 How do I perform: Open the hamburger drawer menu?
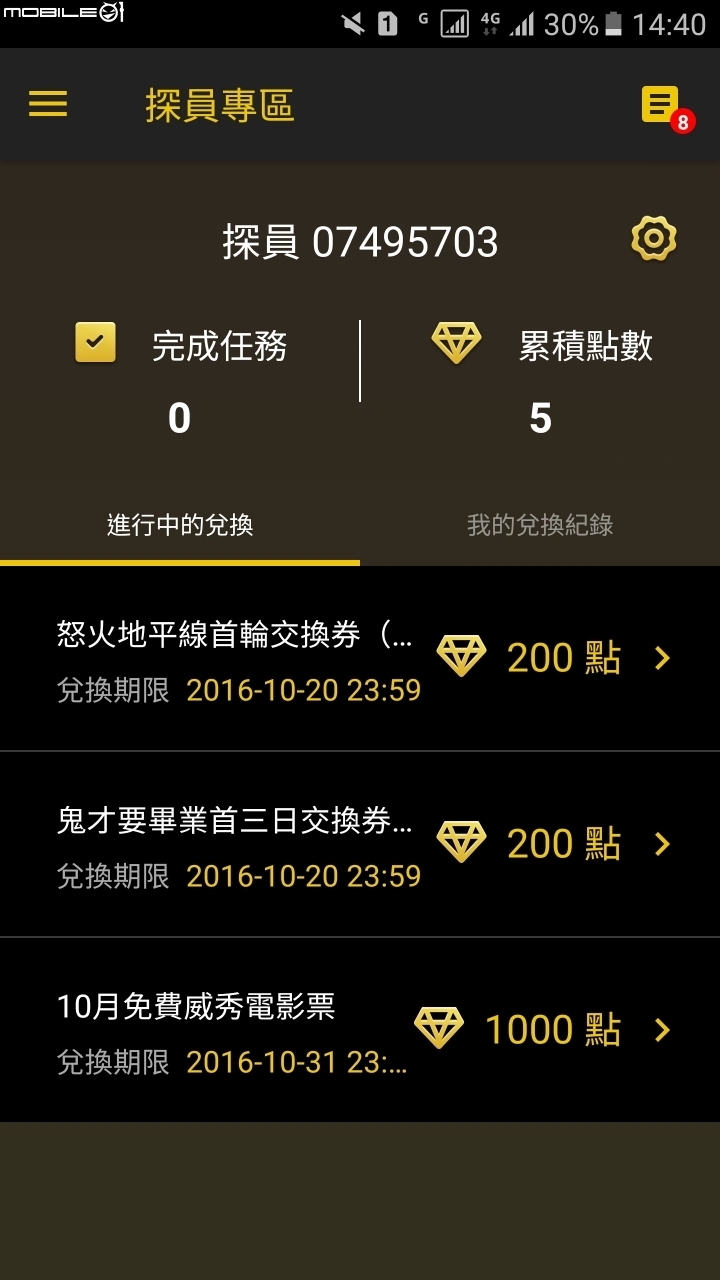(x=48, y=104)
